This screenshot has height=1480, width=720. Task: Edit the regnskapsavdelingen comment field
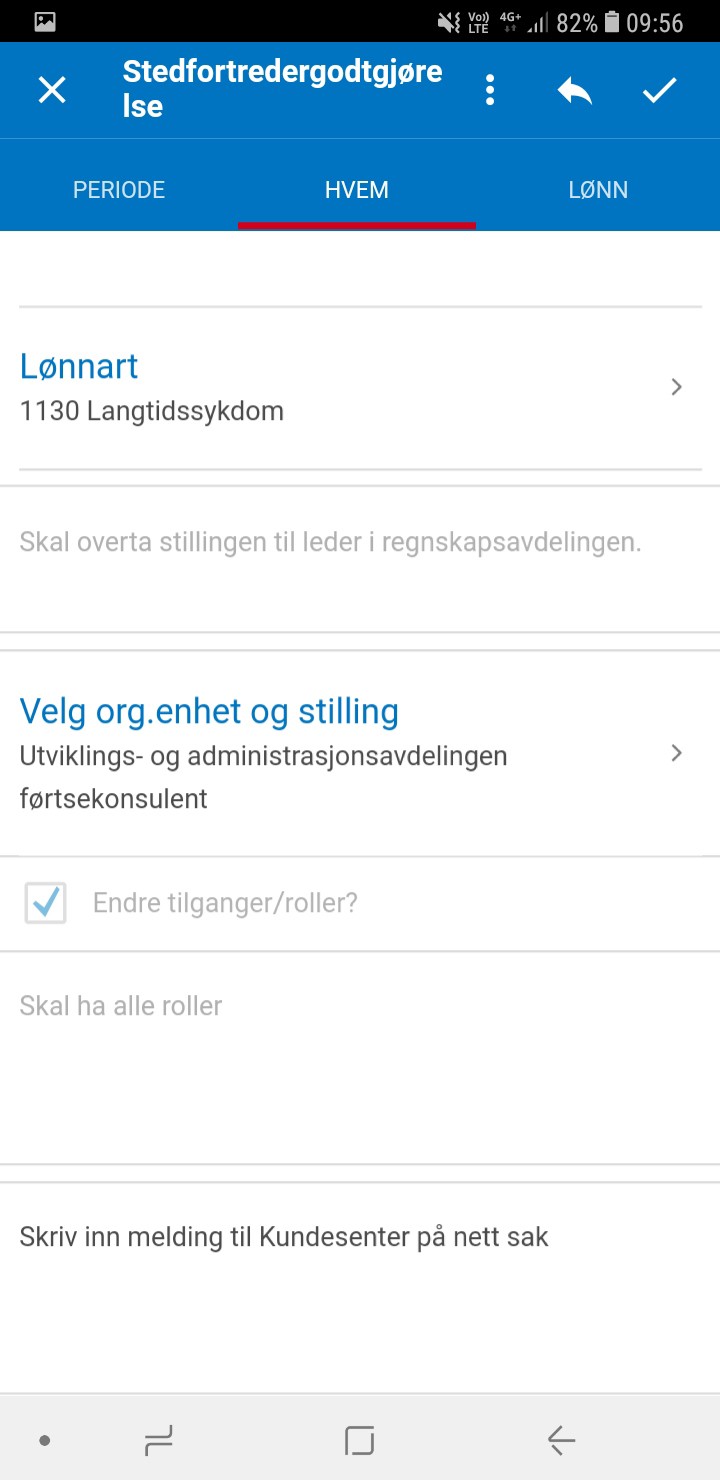360,560
